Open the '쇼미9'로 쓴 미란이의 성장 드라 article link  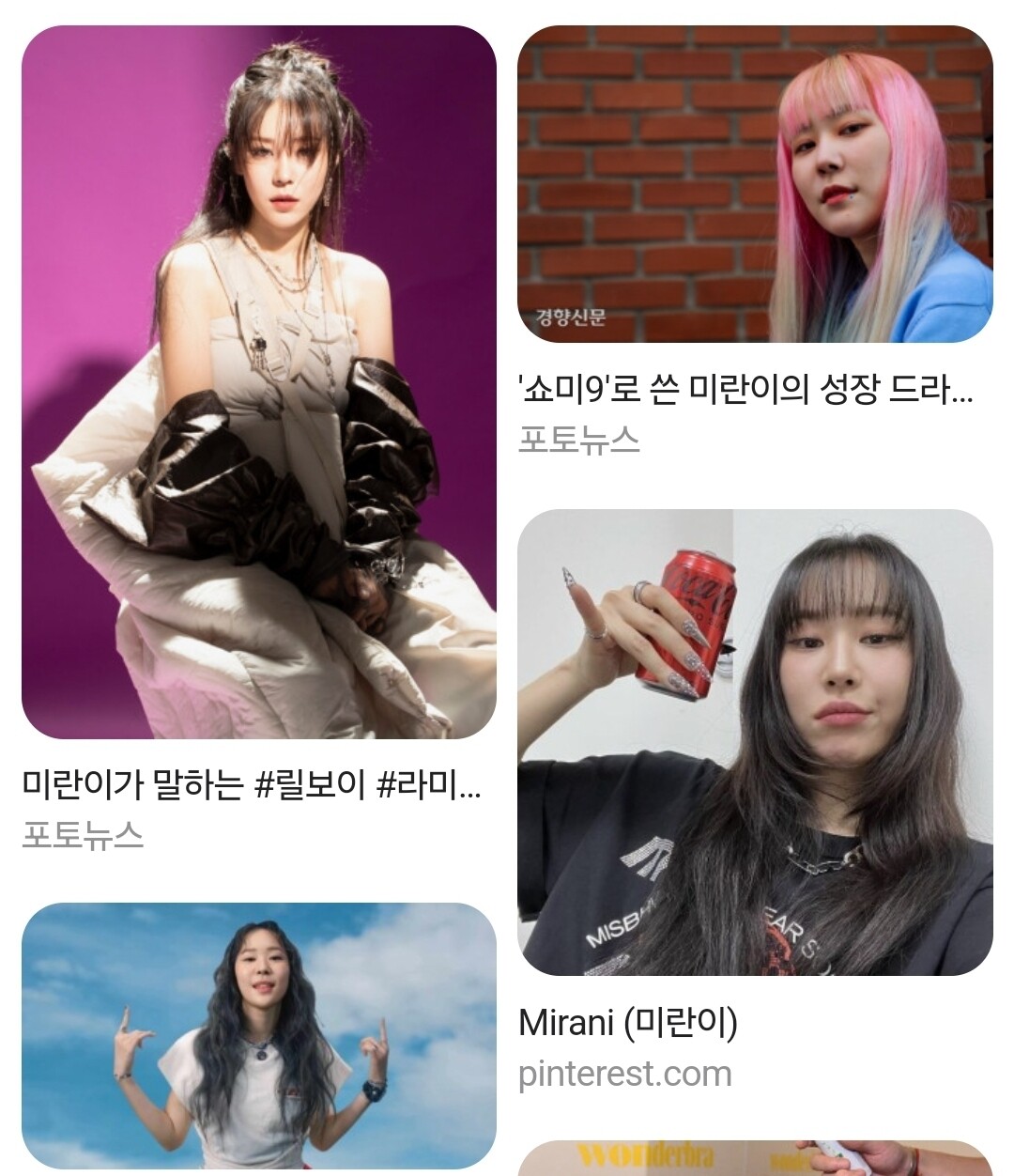click(745, 388)
